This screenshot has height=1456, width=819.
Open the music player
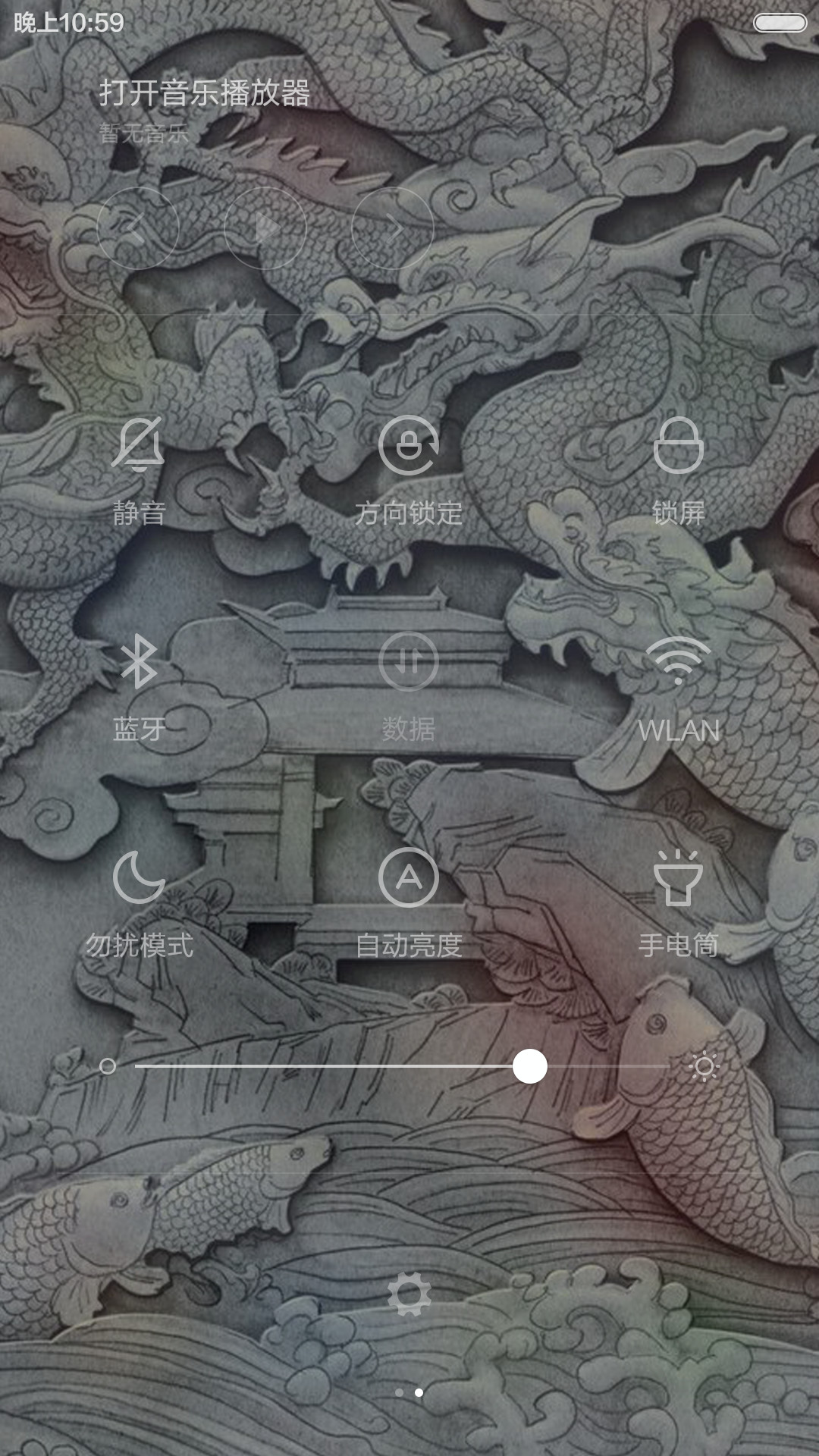coord(205,93)
